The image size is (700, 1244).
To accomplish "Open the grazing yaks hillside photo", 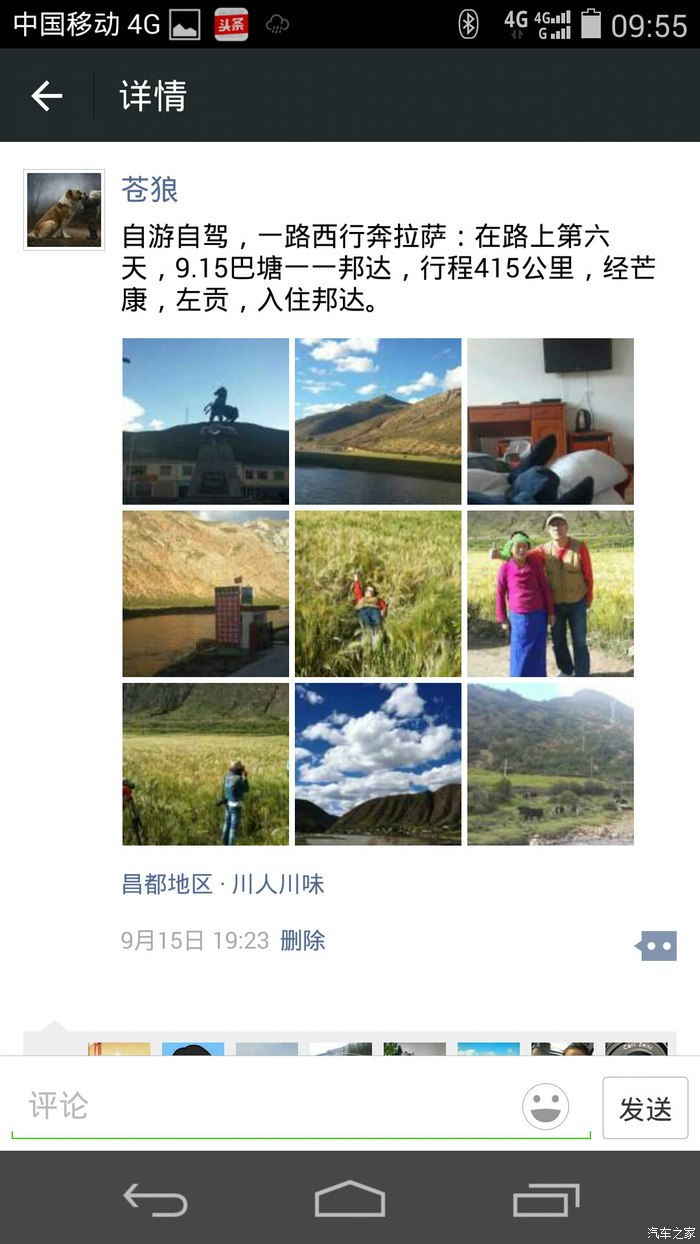I will pyautogui.click(x=550, y=764).
